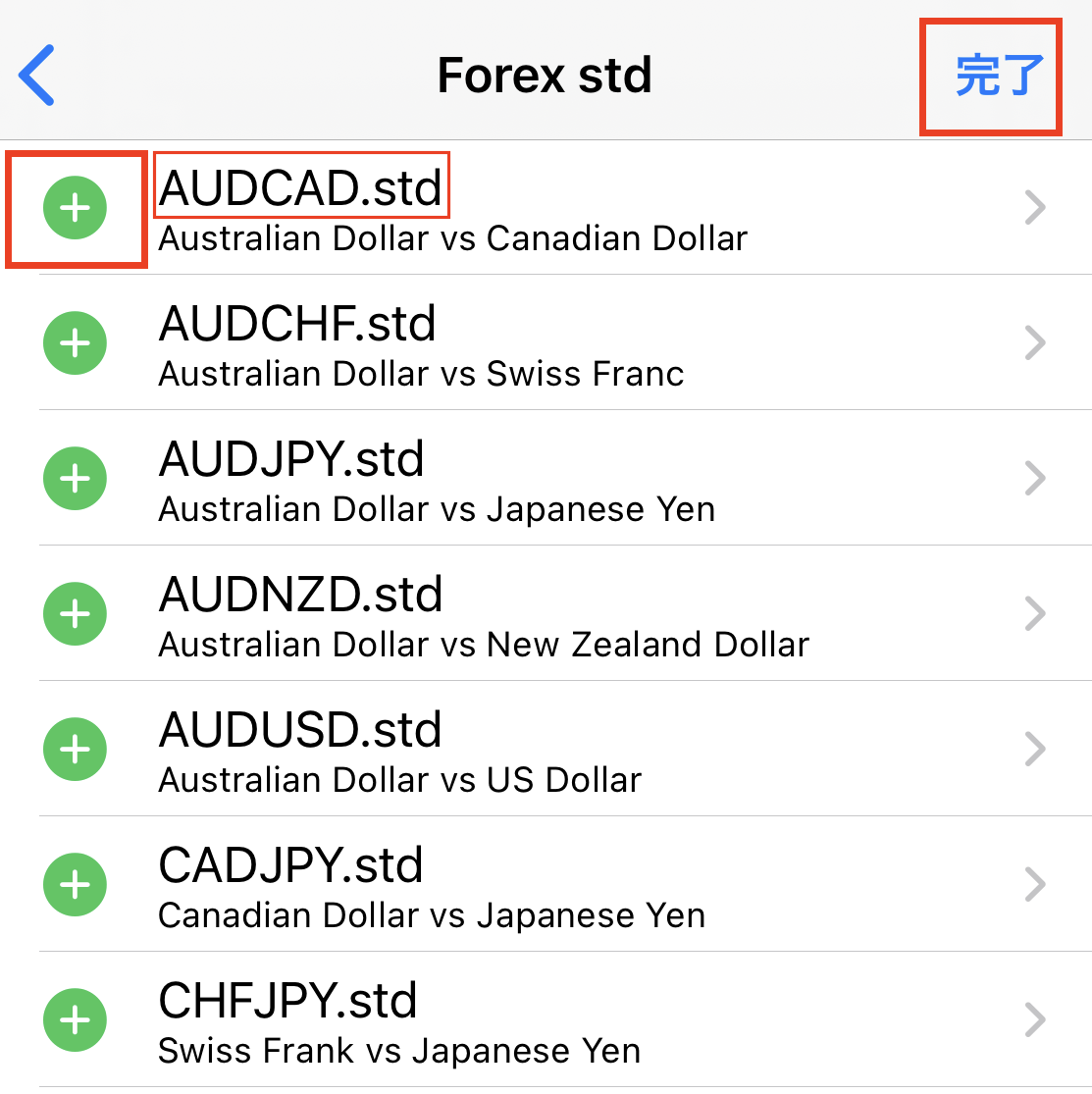View details for AUDNZD.std
The width and height of the screenshot is (1092, 1094).
tap(1035, 614)
